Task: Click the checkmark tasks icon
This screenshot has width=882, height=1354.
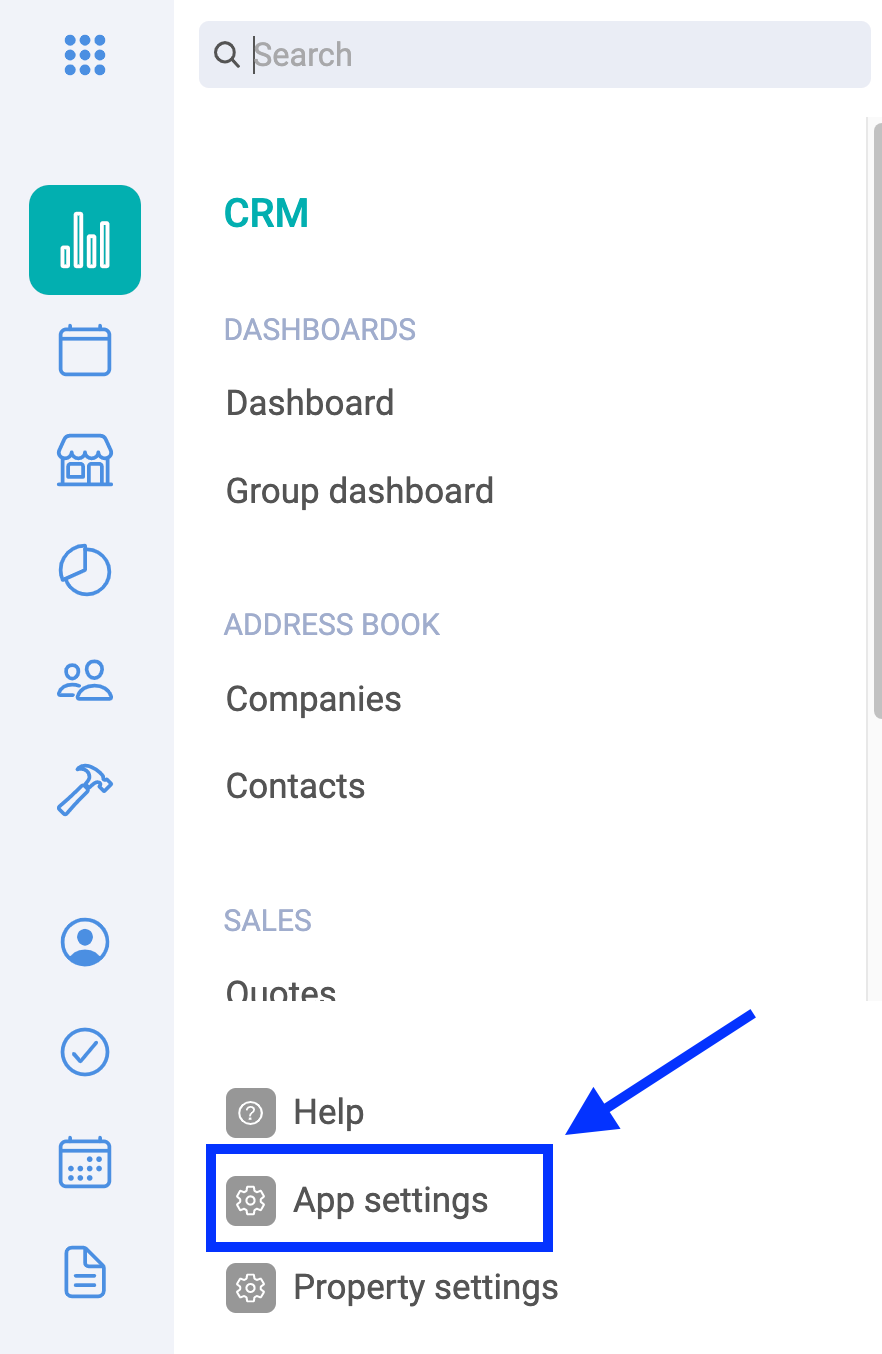Action: click(x=85, y=1051)
